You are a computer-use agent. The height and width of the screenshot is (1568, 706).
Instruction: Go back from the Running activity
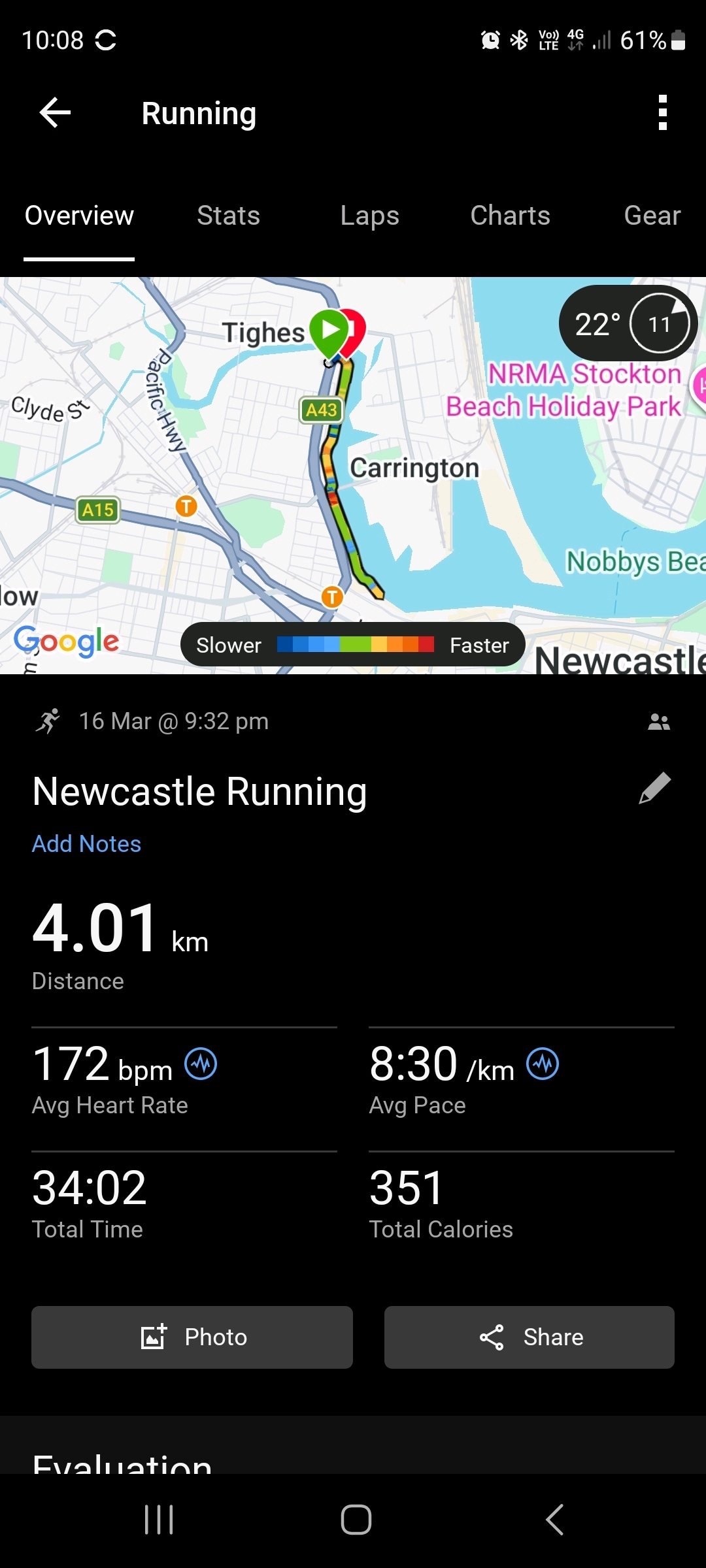coord(55,113)
